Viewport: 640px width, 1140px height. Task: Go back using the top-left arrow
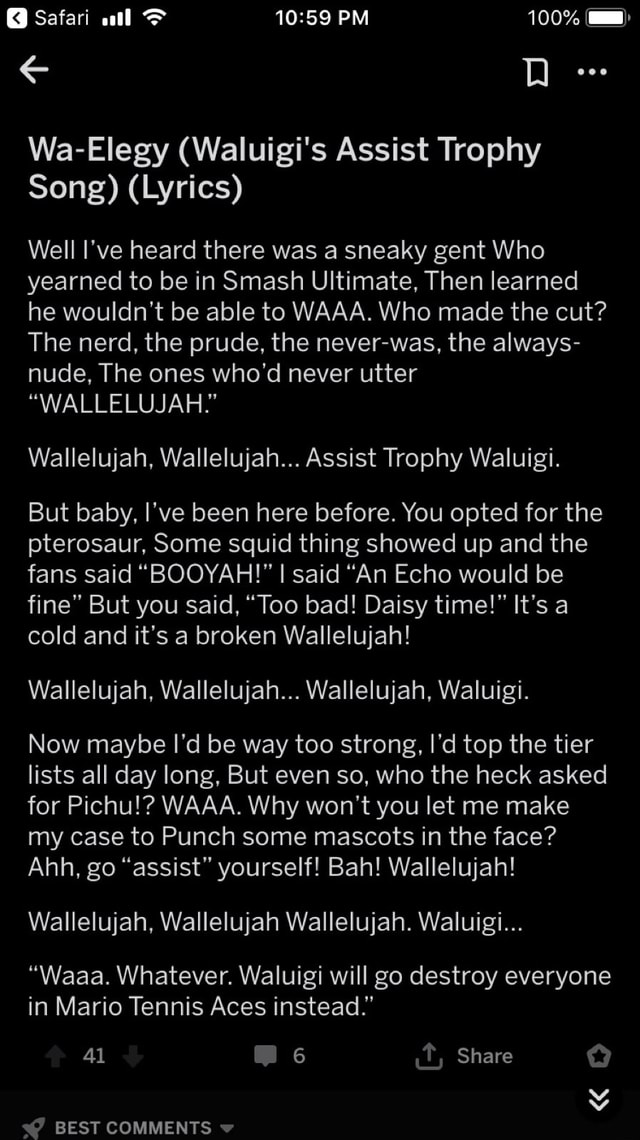point(33,71)
